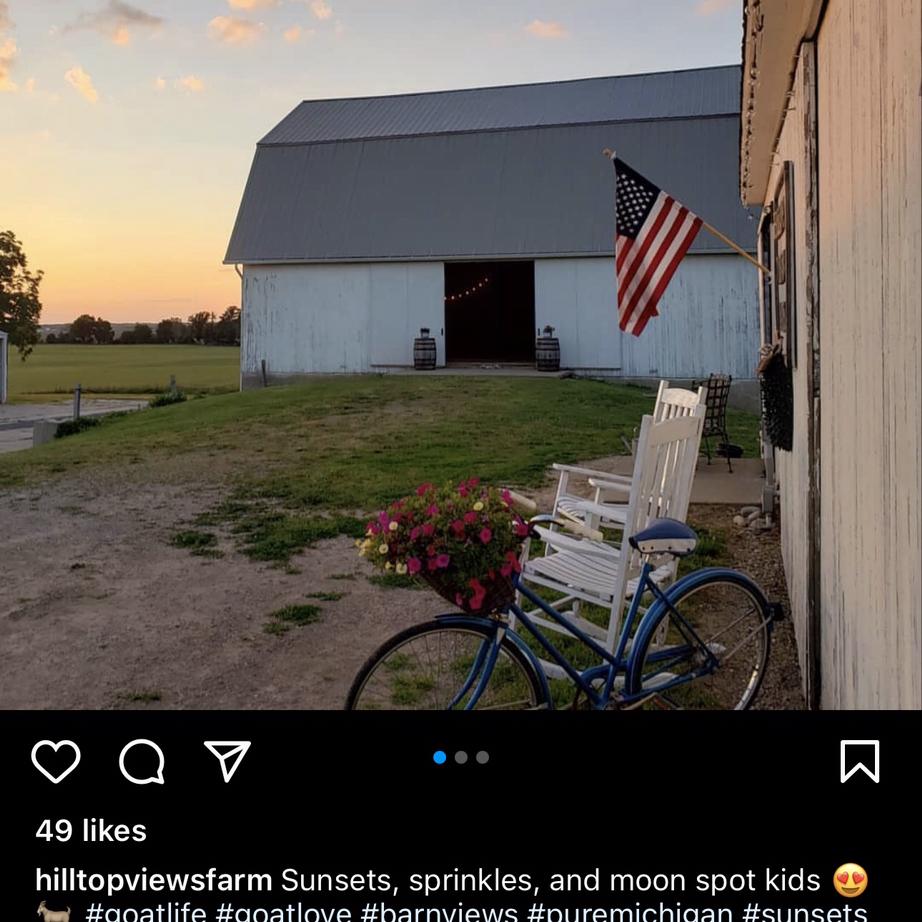Open comments on this post
The width and height of the screenshot is (922, 922).
point(142,761)
